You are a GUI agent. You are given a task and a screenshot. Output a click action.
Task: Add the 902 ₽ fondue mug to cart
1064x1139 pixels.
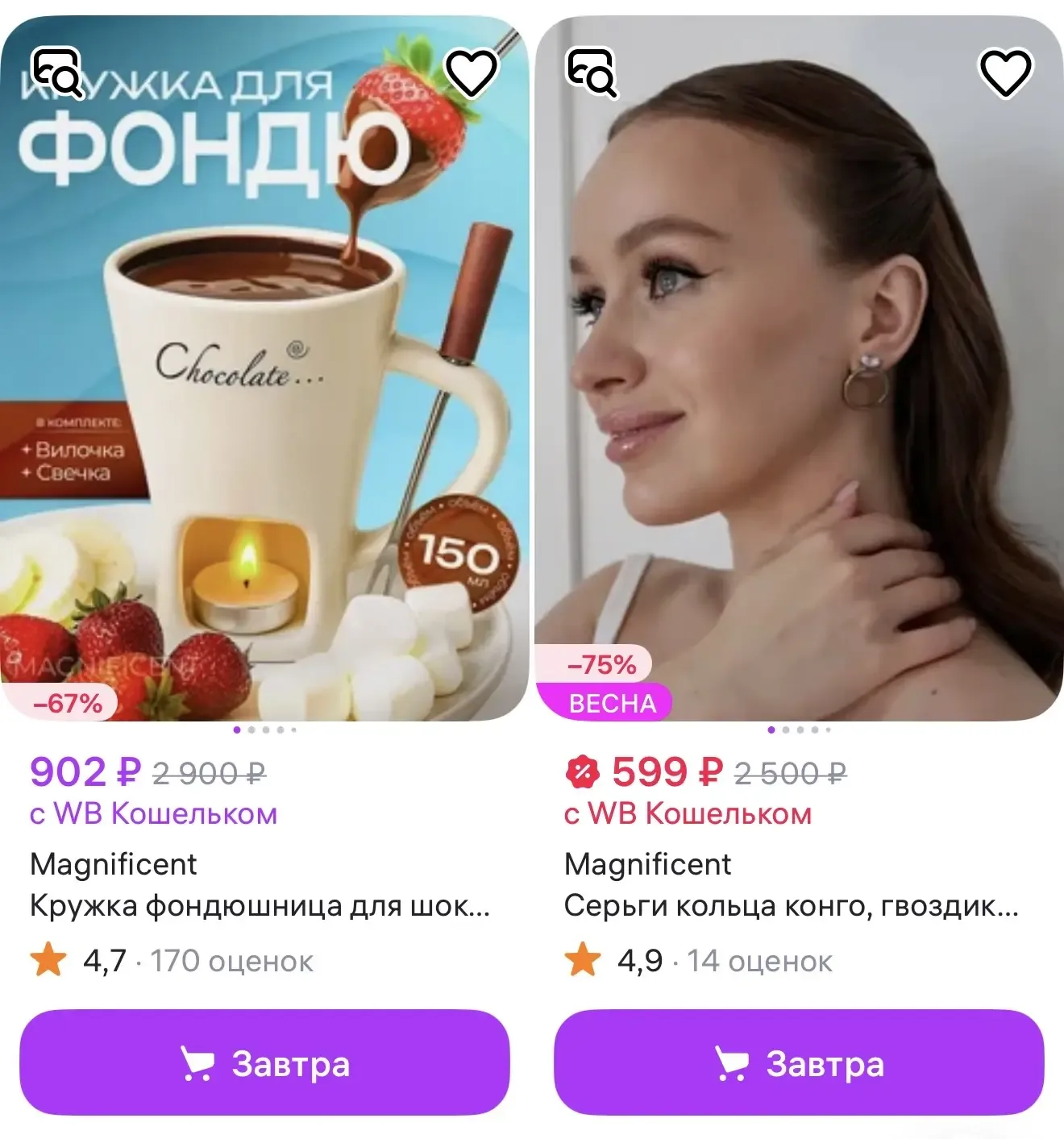tap(265, 1063)
